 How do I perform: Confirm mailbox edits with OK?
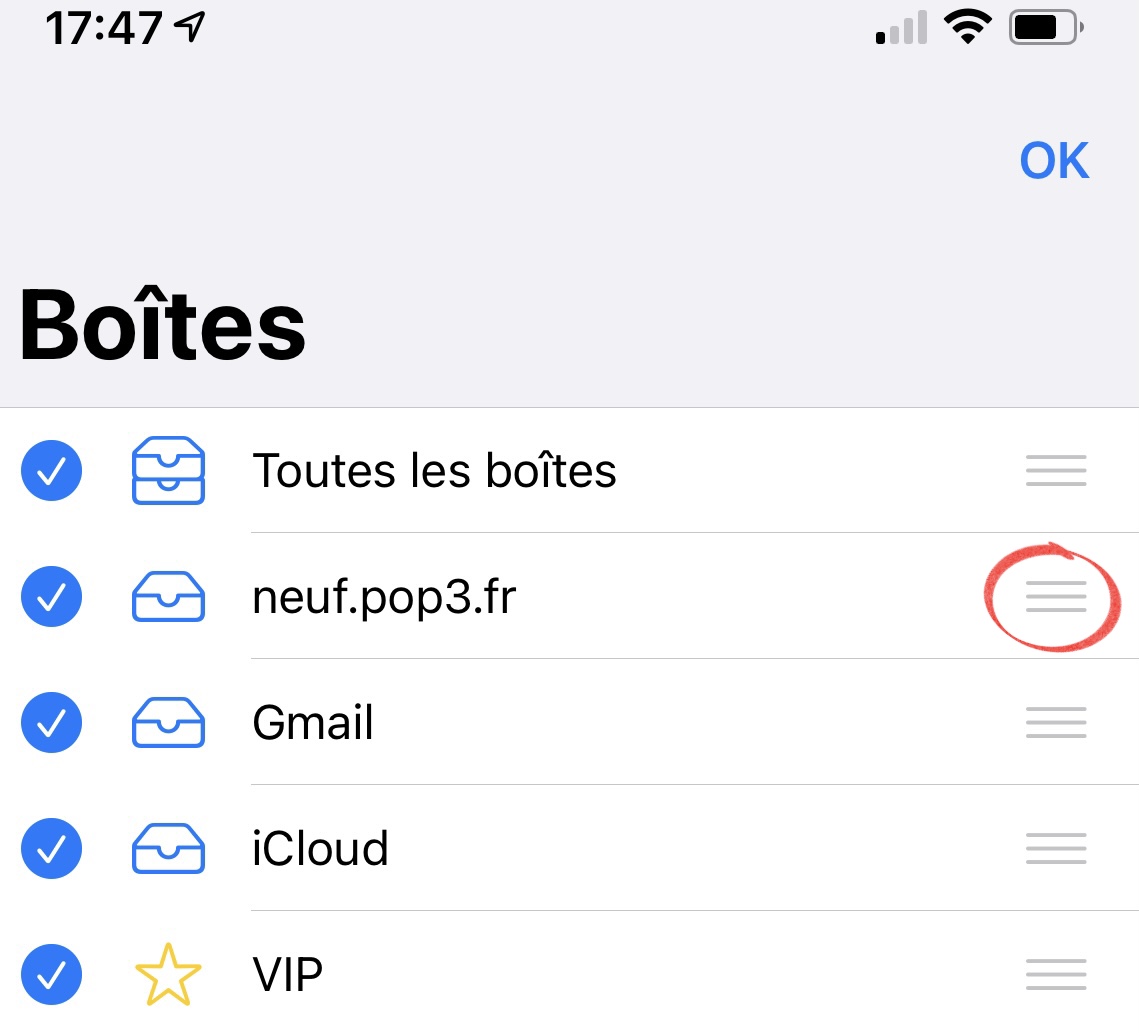pos(1054,161)
